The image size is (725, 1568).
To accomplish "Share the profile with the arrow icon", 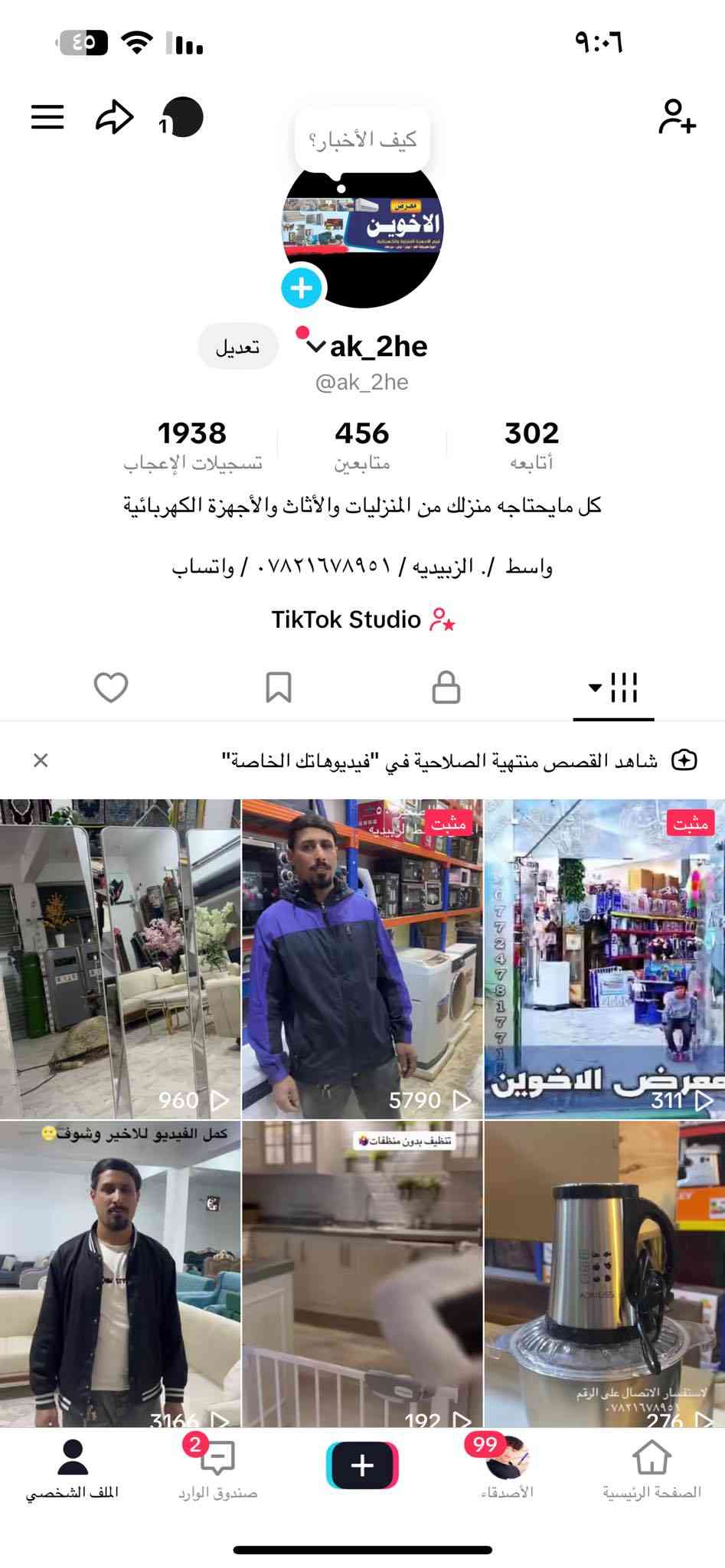I will (114, 117).
